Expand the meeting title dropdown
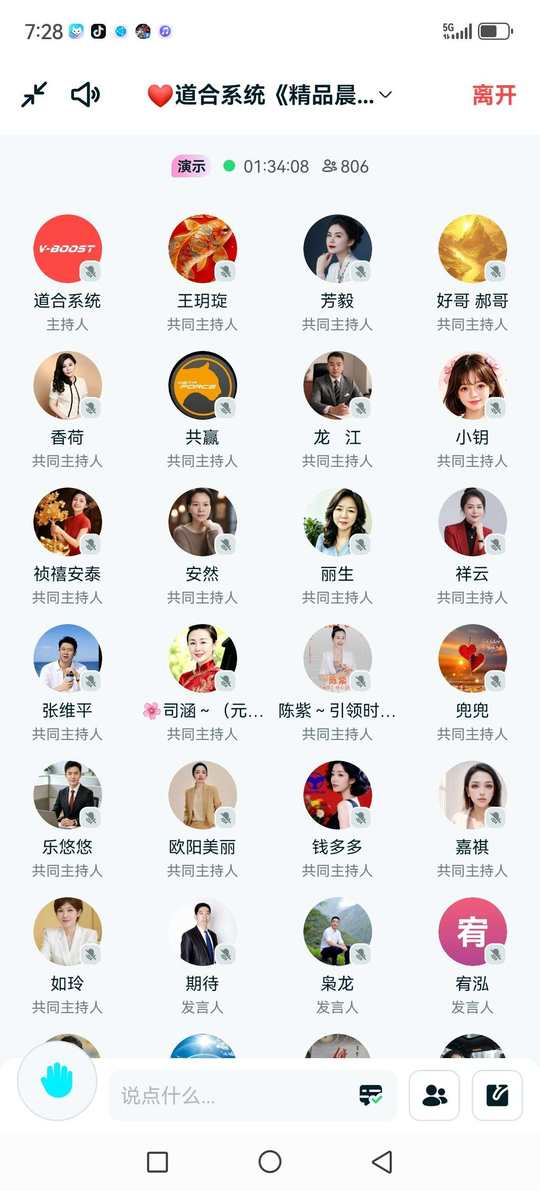The image size is (540, 1191). 386,95
